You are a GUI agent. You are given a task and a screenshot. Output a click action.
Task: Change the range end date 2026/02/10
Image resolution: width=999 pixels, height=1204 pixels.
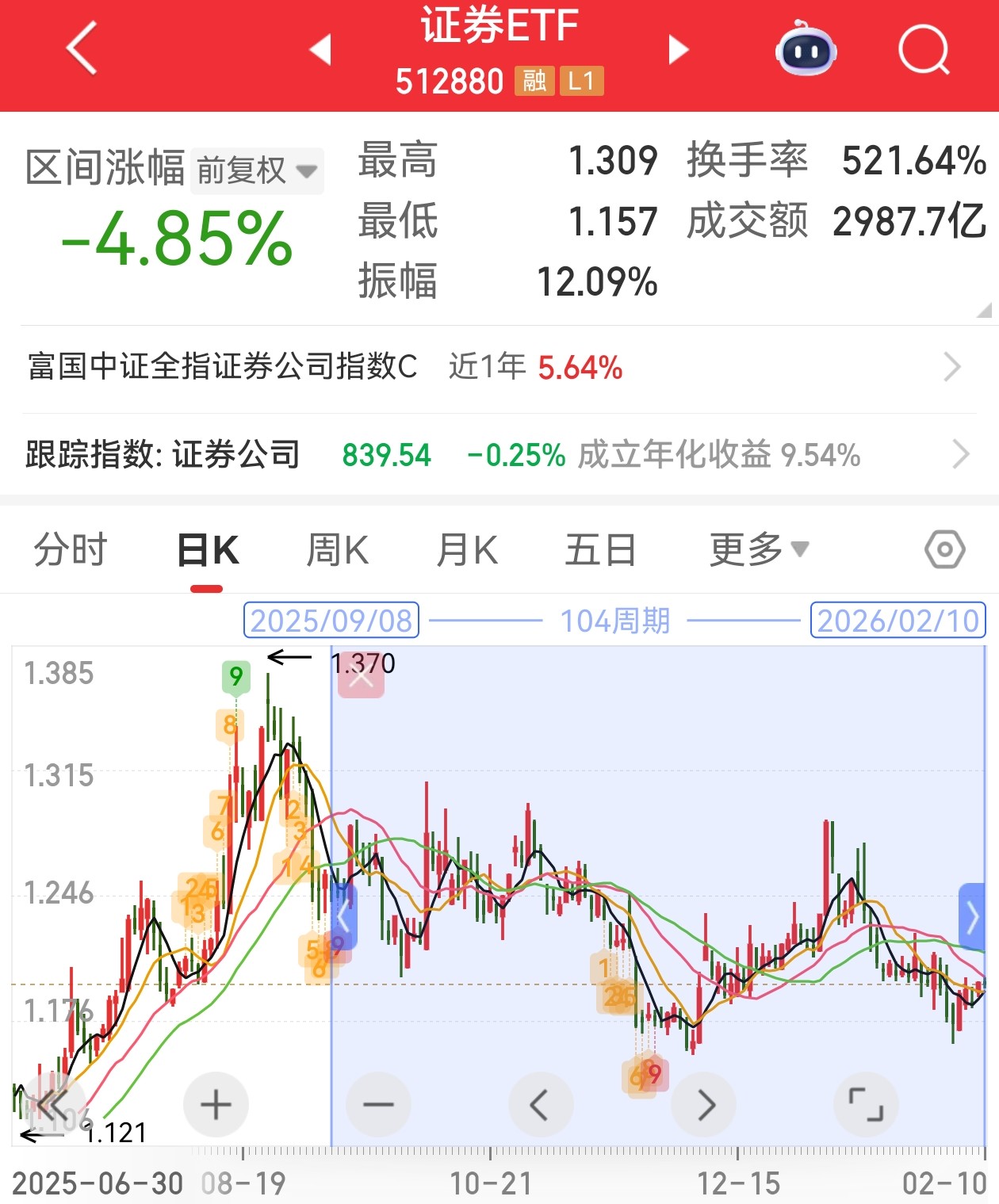point(898,621)
